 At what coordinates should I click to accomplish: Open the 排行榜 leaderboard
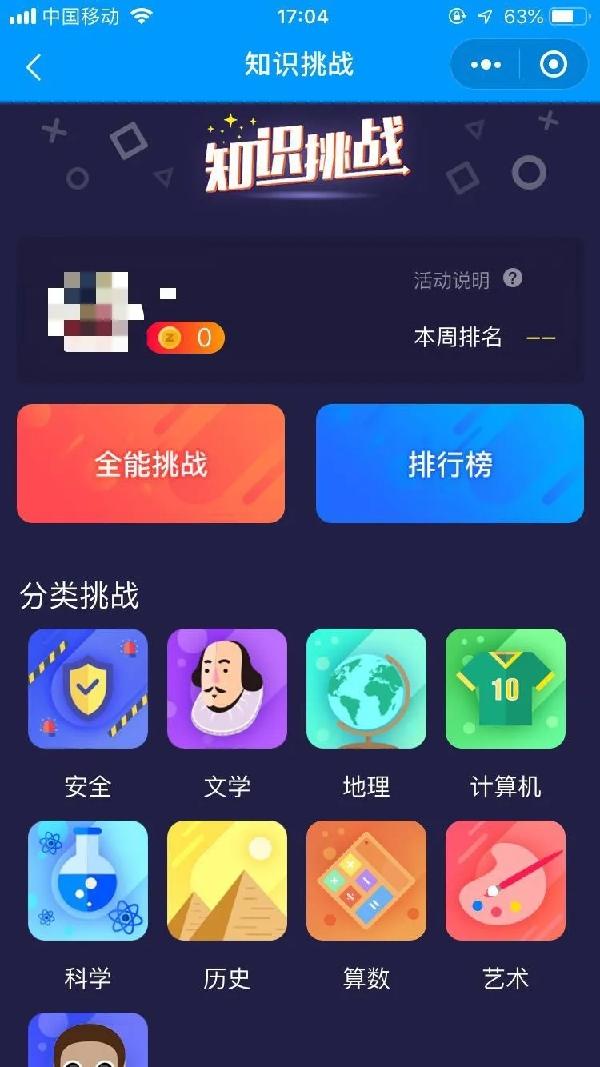(x=450, y=464)
